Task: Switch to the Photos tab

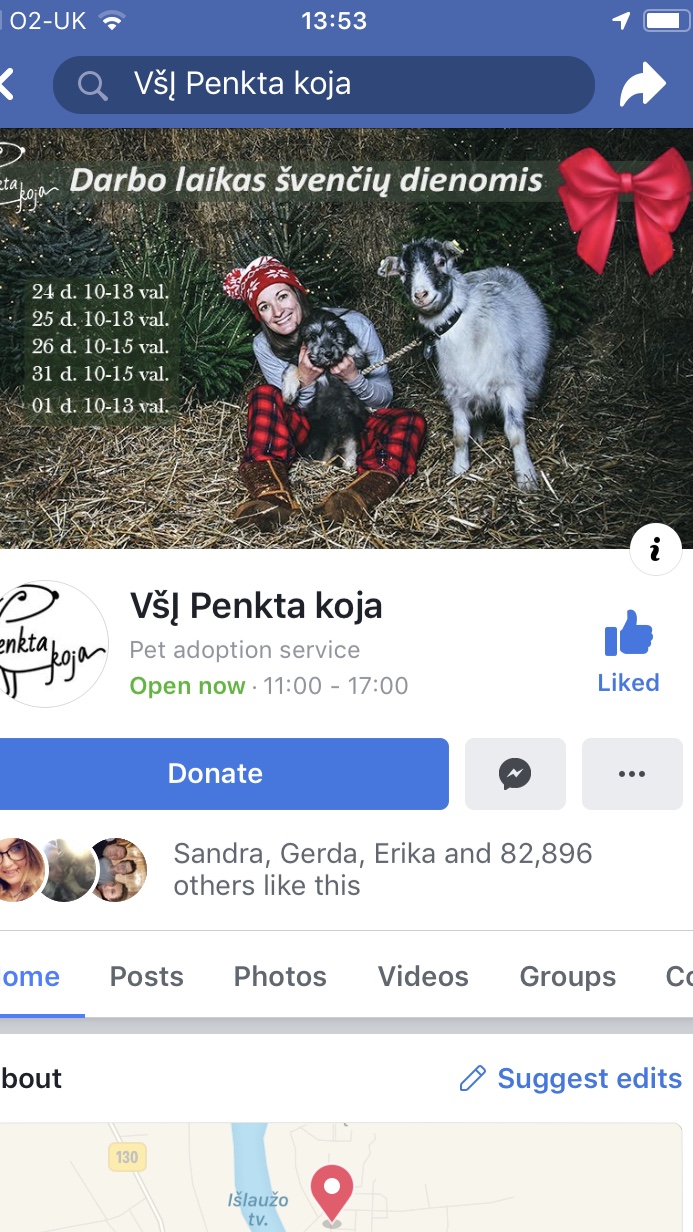Action: tap(280, 976)
